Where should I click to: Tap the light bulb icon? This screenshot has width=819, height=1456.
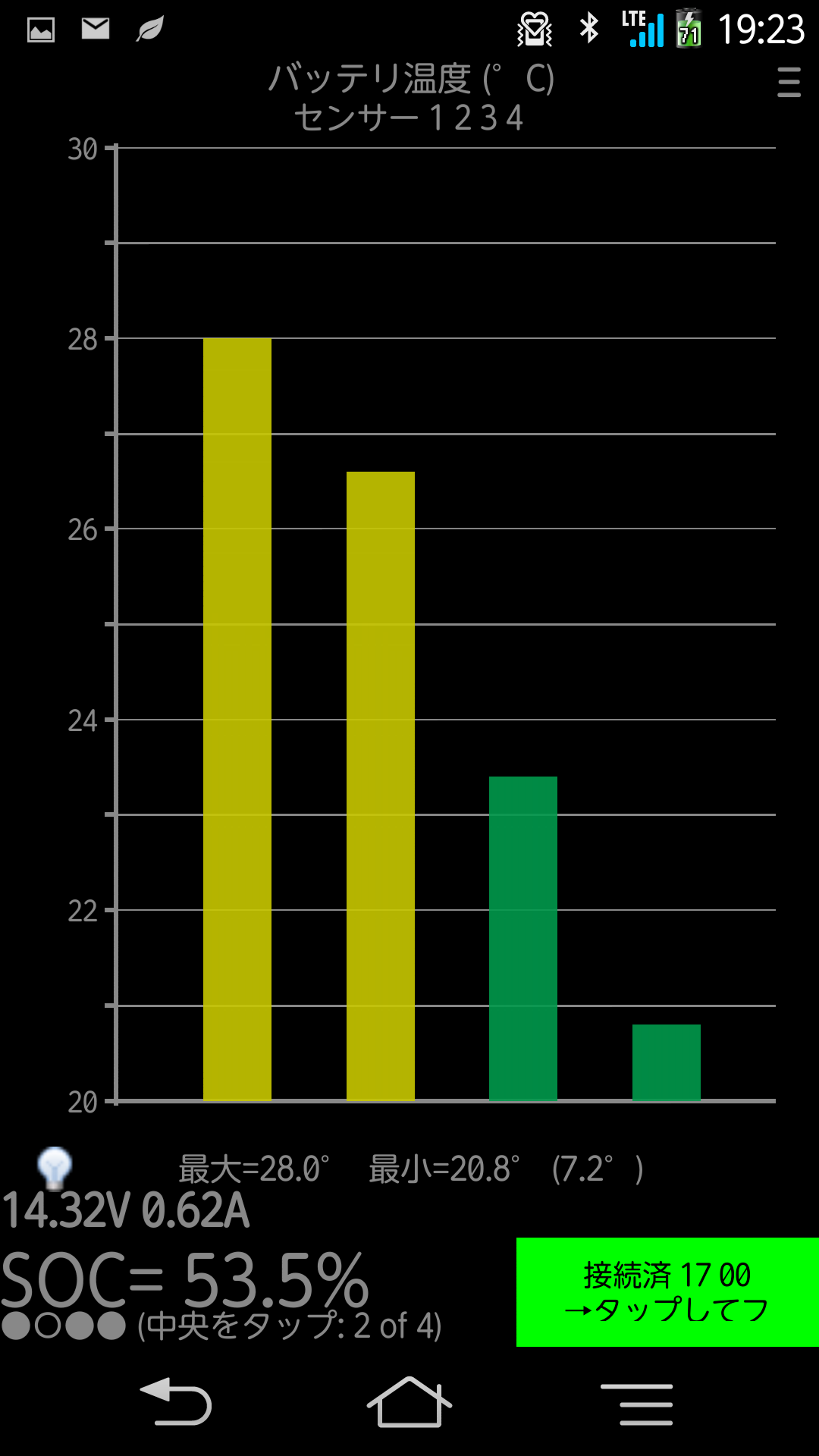pyautogui.click(x=55, y=1168)
